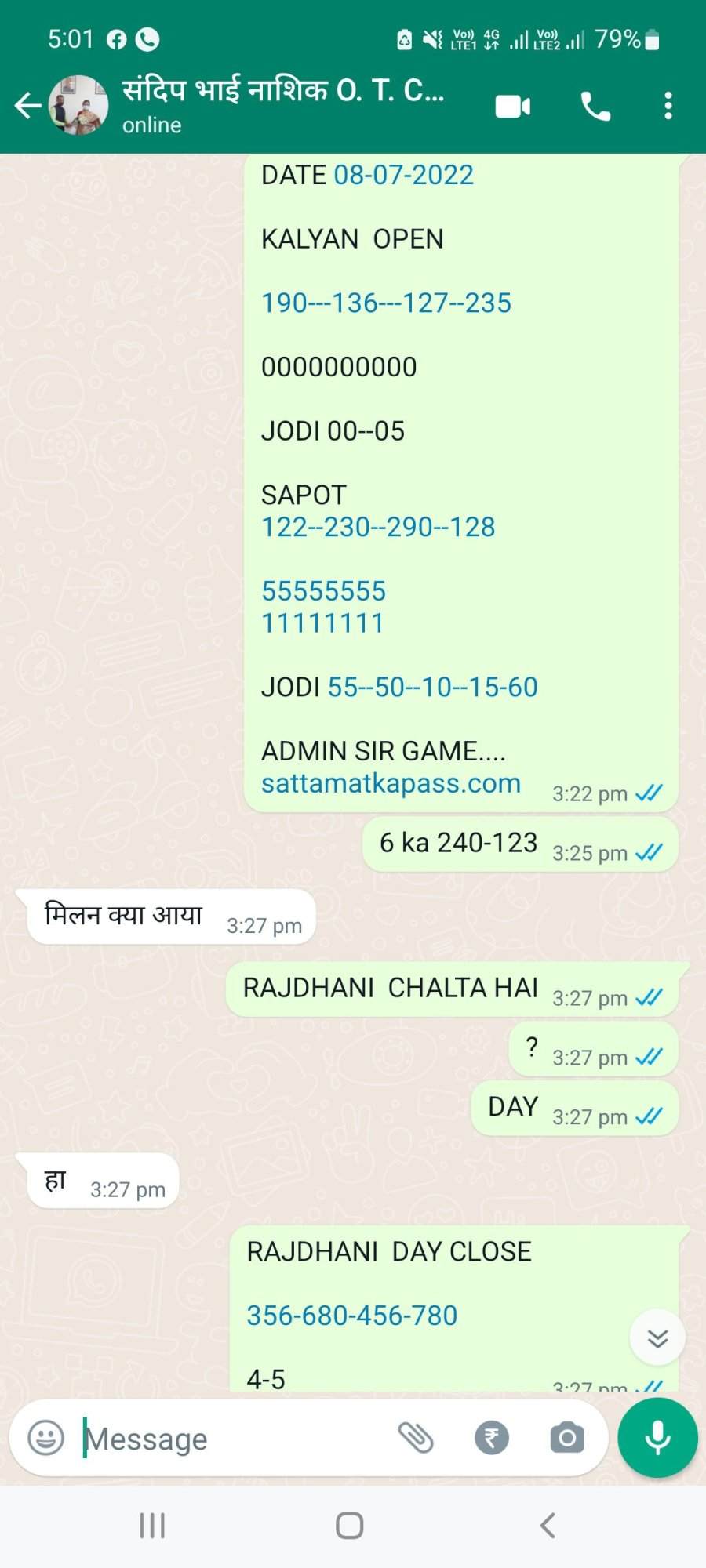Open the camera from the message bar

pyautogui.click(x=567, y=1438)
